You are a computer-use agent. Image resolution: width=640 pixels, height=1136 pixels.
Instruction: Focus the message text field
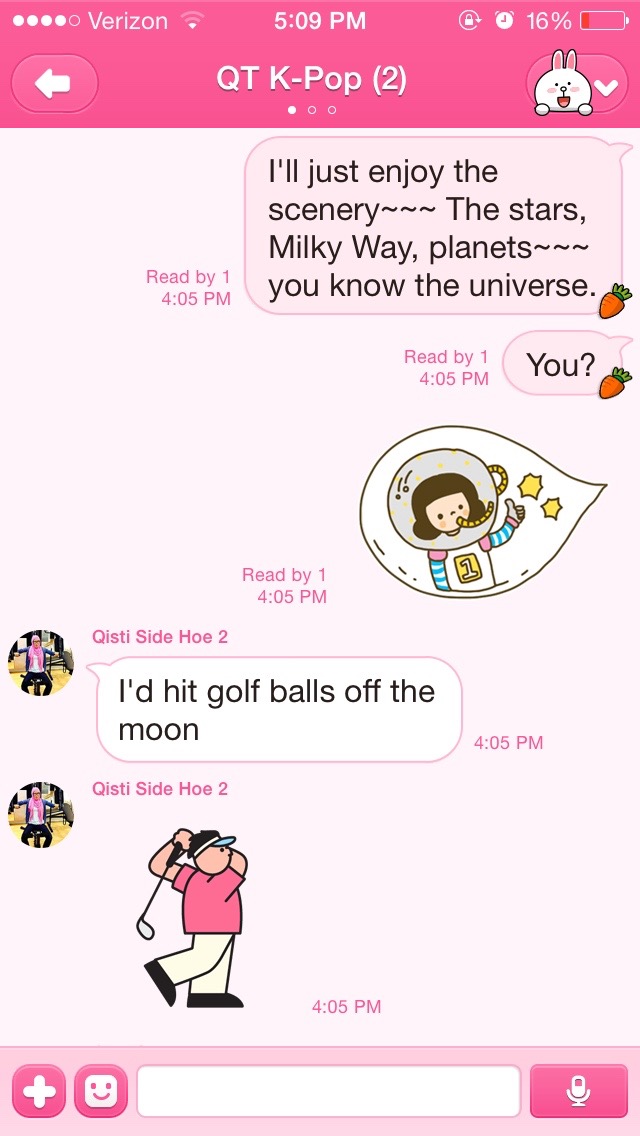[328, 1091]
